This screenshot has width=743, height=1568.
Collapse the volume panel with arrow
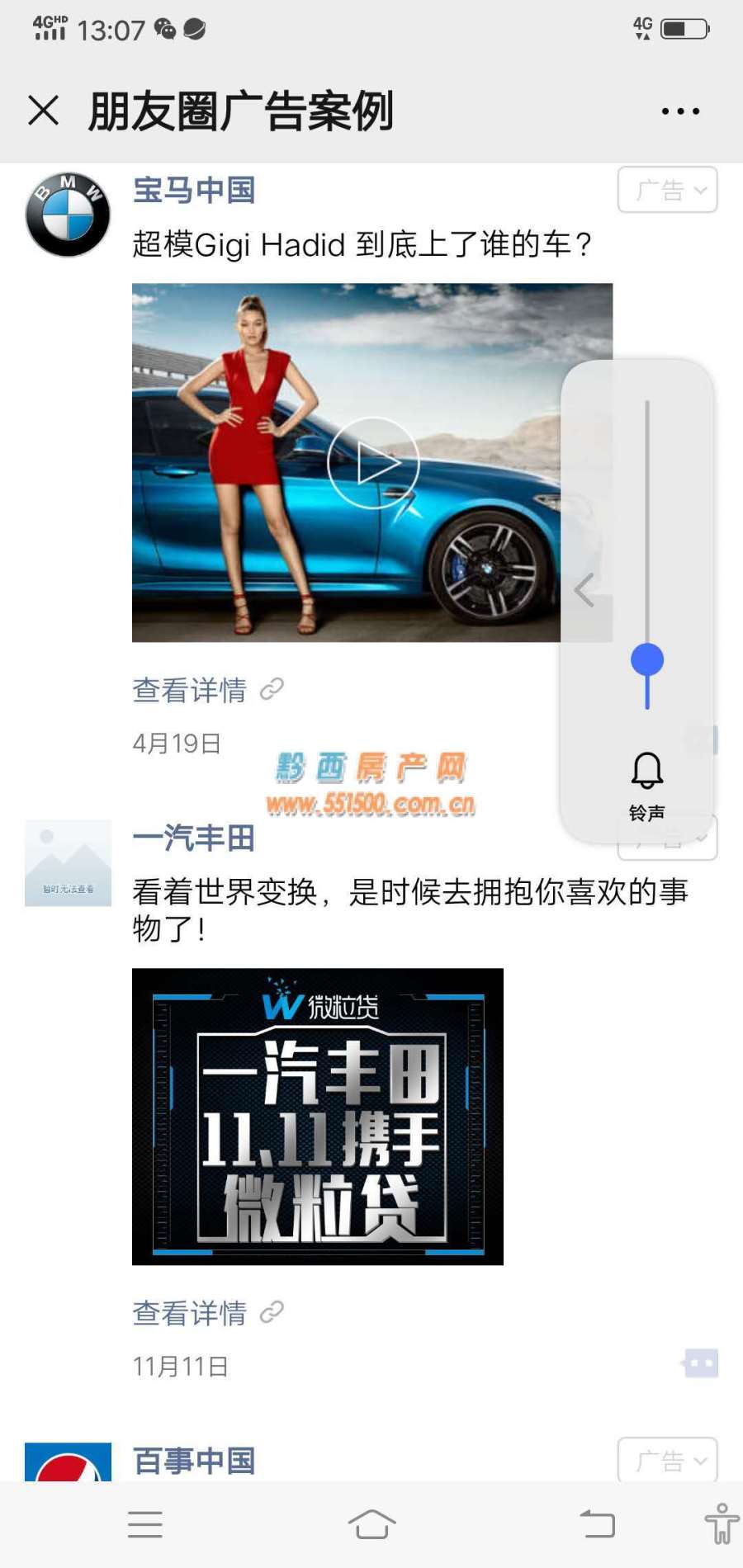[584, 589]
